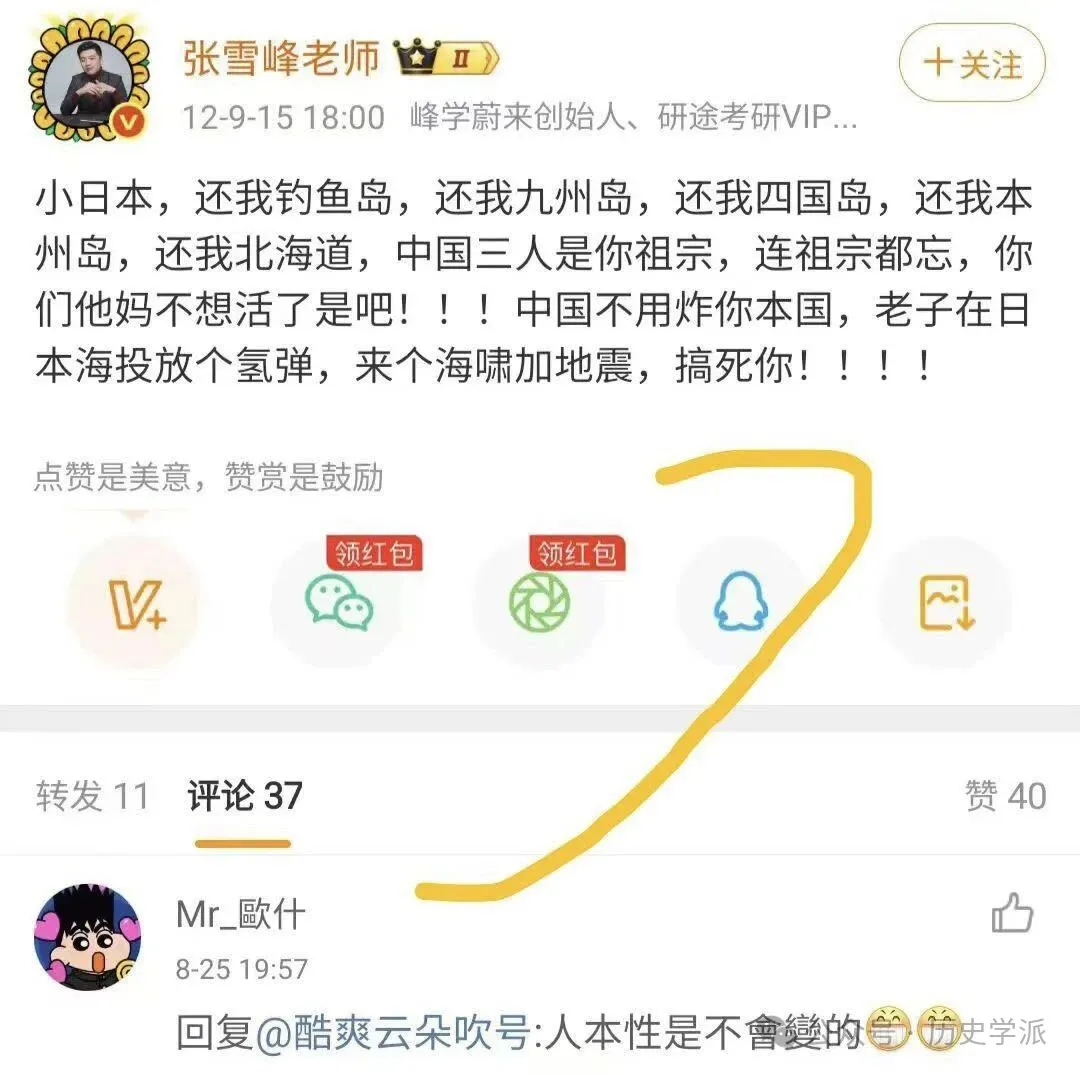This screenshot has width=1080, height=1075.
Task: Open Mr_歐什's avatar
Action: tap(88, 937)
